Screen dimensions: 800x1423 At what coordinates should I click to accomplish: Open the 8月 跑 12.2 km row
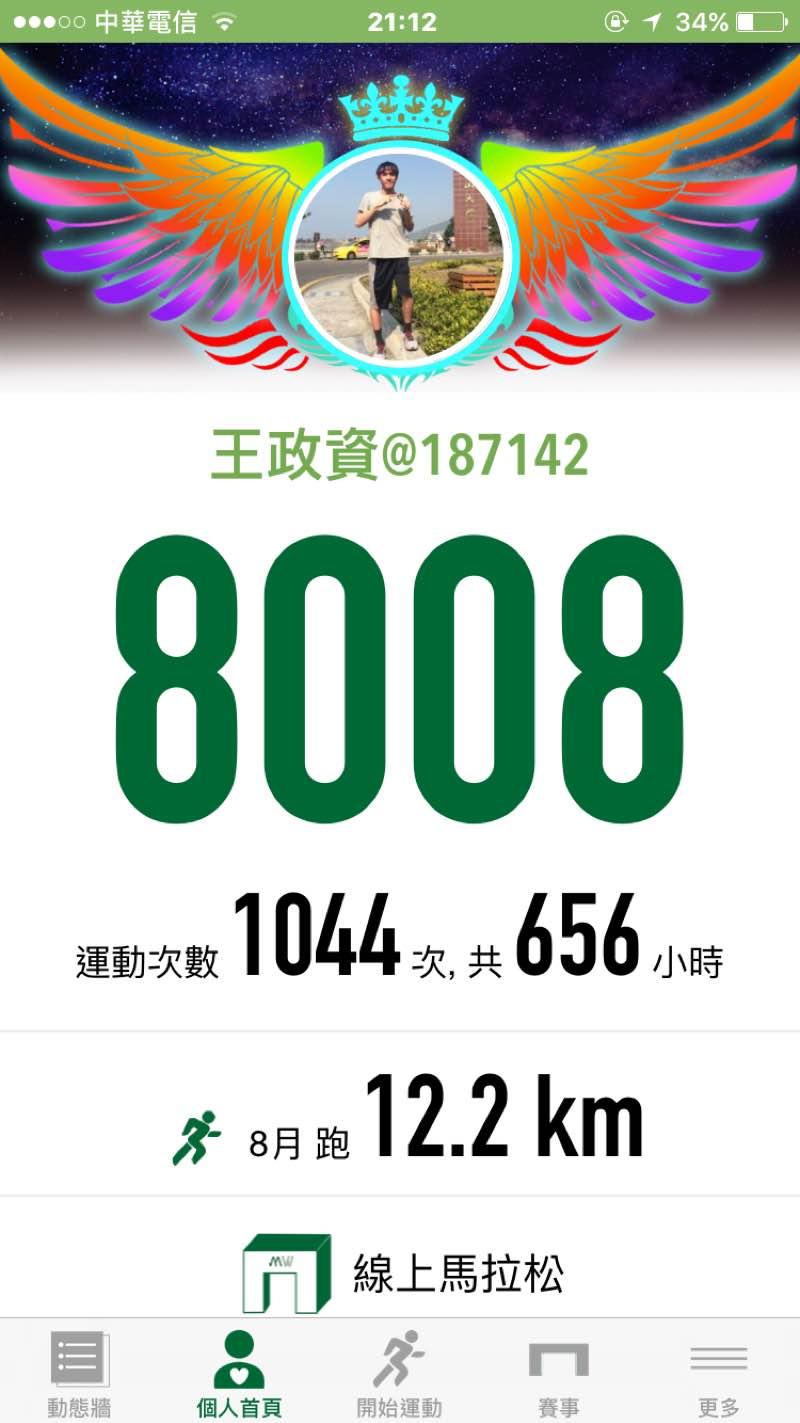coord(400,1117)
